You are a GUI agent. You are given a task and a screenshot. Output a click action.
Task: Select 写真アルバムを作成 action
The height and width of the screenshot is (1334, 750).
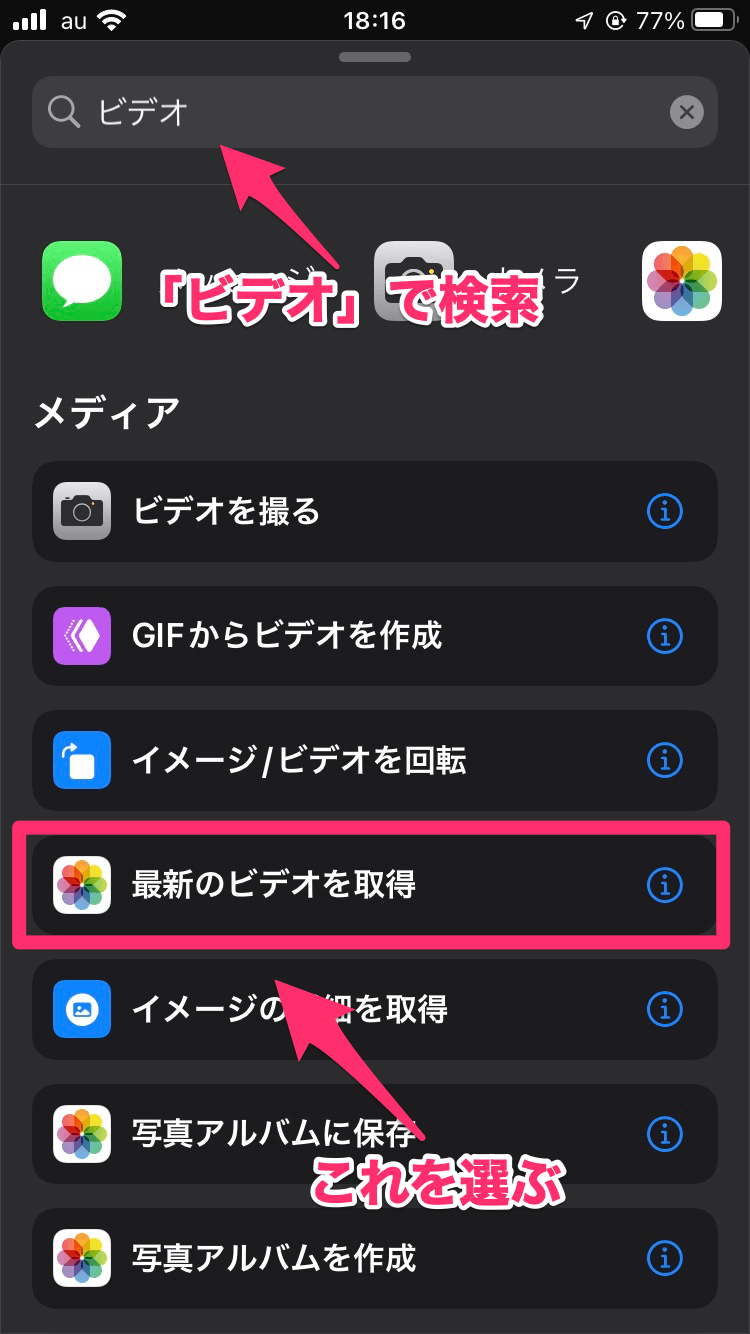[x=330, y=1258]
